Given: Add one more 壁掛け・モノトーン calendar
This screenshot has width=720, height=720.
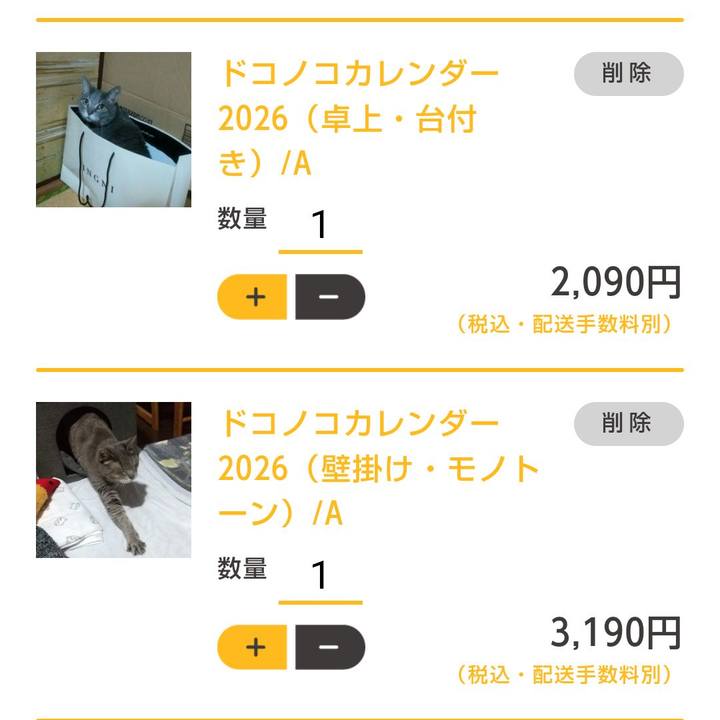Looking at the screenshot, I should click(x=253, y=647).
